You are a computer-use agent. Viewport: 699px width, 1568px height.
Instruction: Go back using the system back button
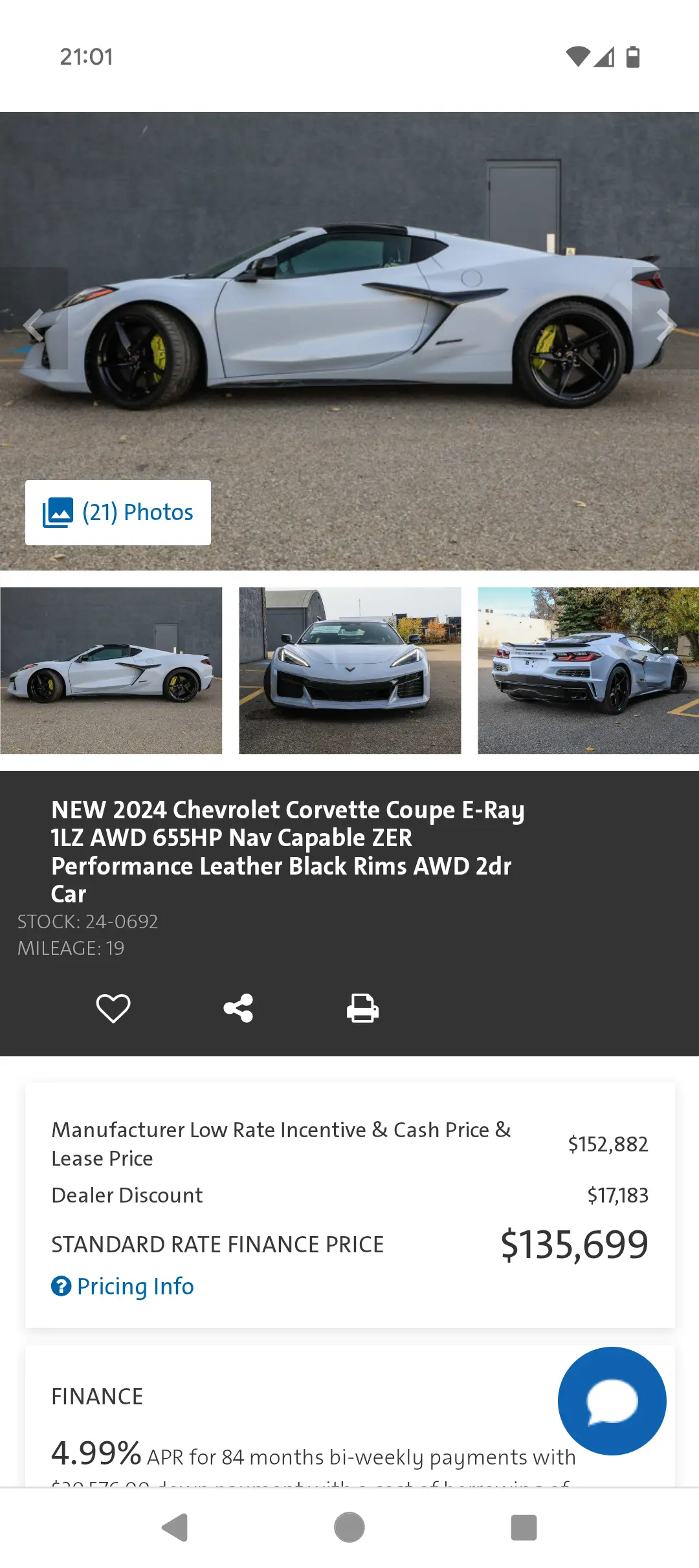[x=175, y=1527]
